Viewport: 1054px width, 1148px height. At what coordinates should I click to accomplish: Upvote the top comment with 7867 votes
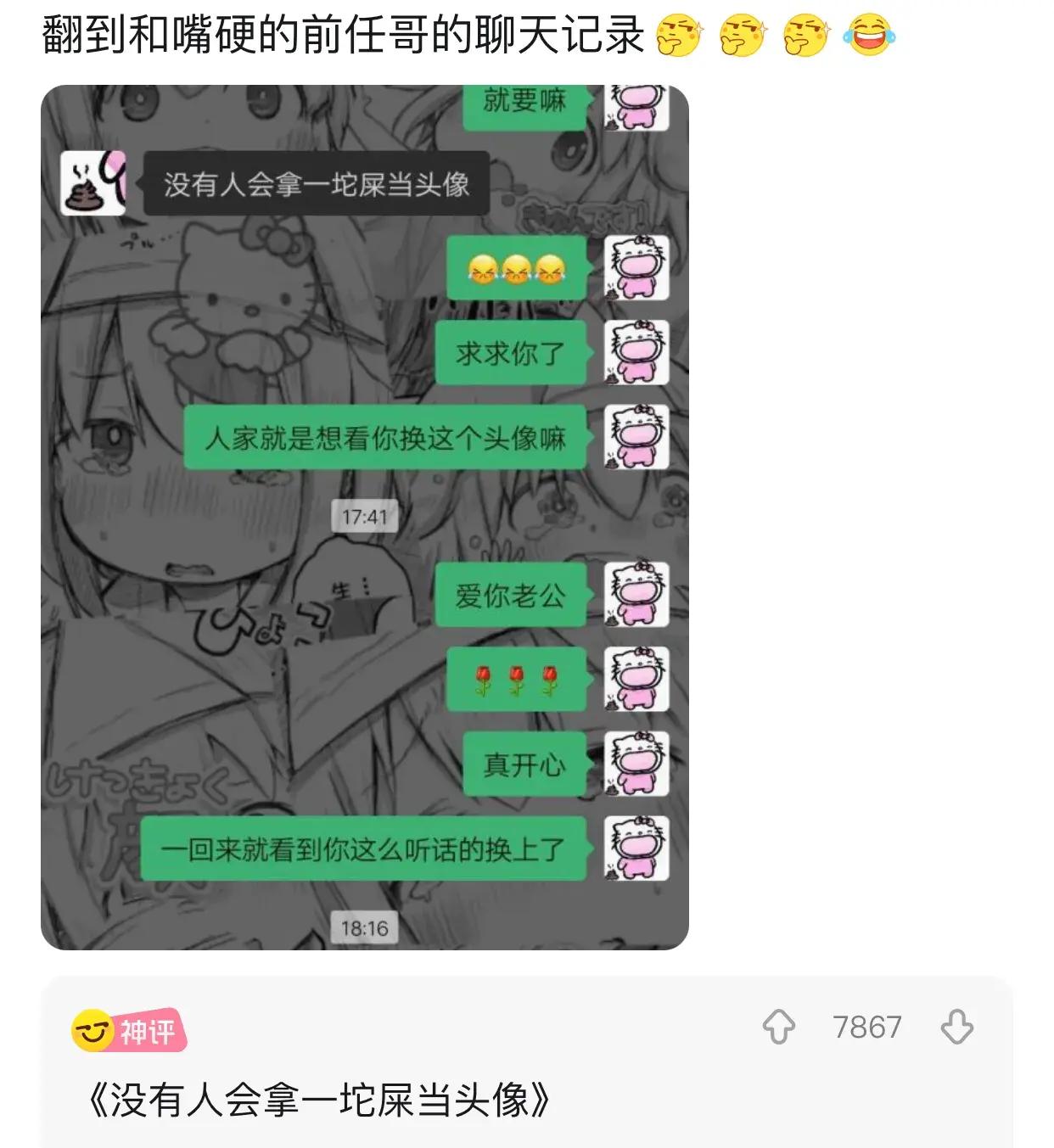[778, 1027]
